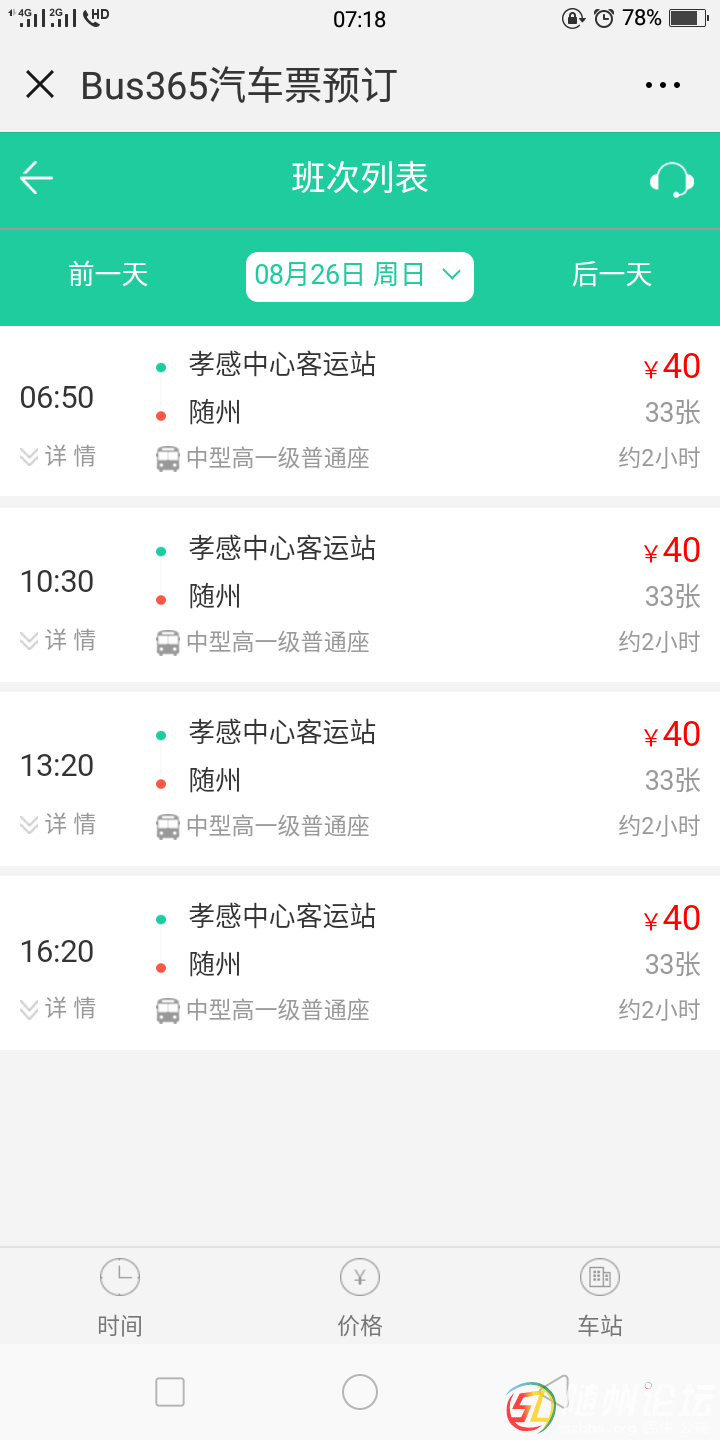The image size is (720, 1440).
Task: Open recent apps with the square button
Action: 170,1392
